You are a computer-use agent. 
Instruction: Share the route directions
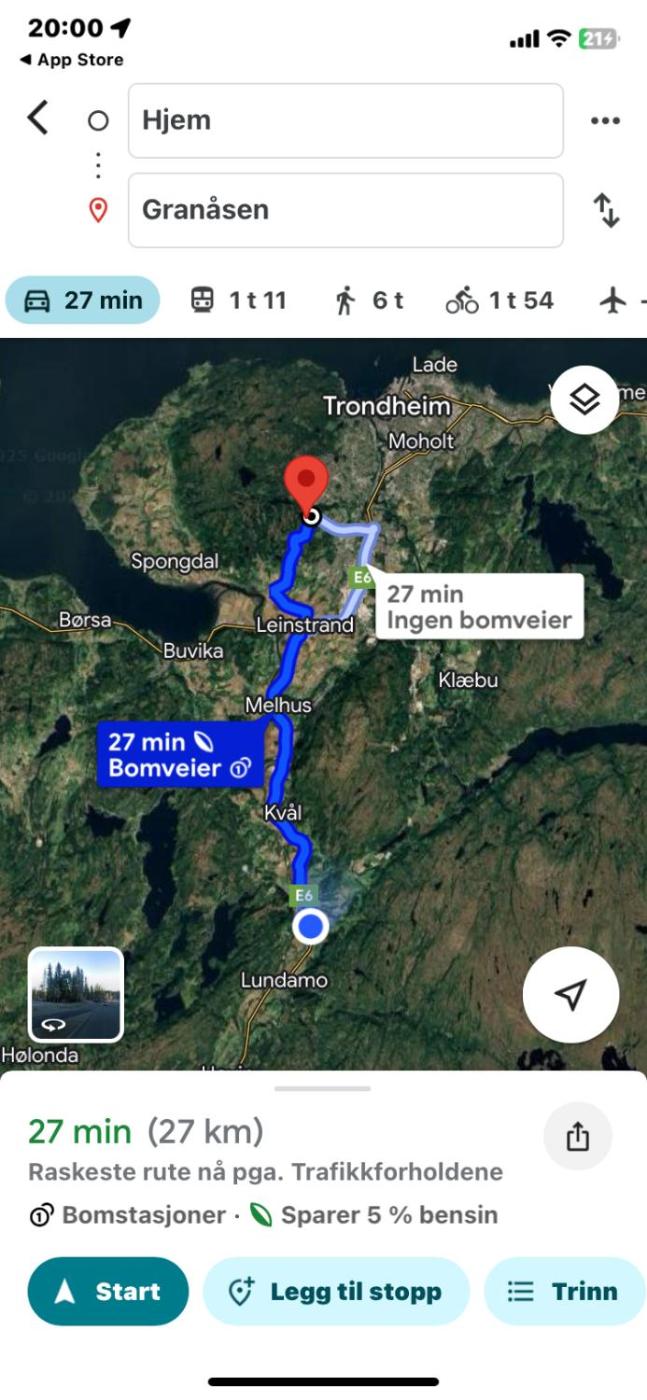(x=577, y=1137)
